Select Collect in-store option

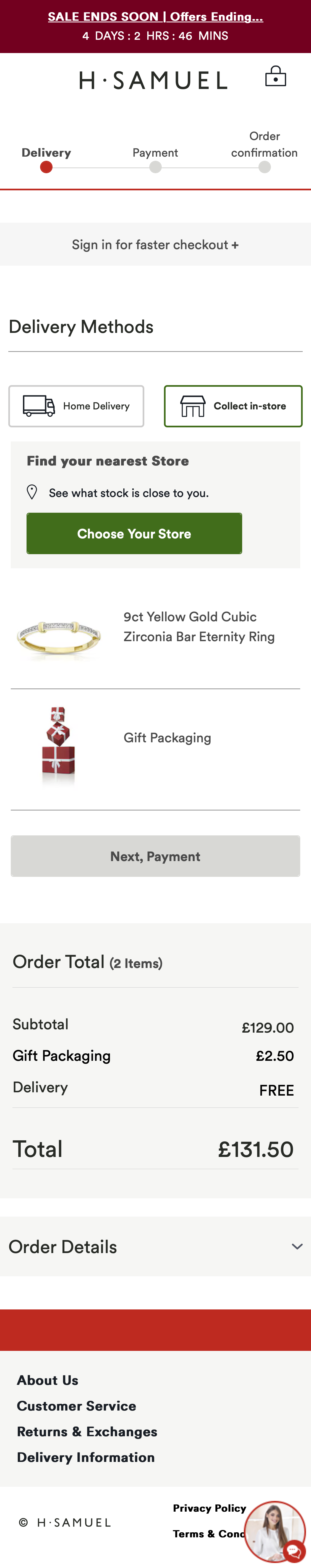point(233,406)
